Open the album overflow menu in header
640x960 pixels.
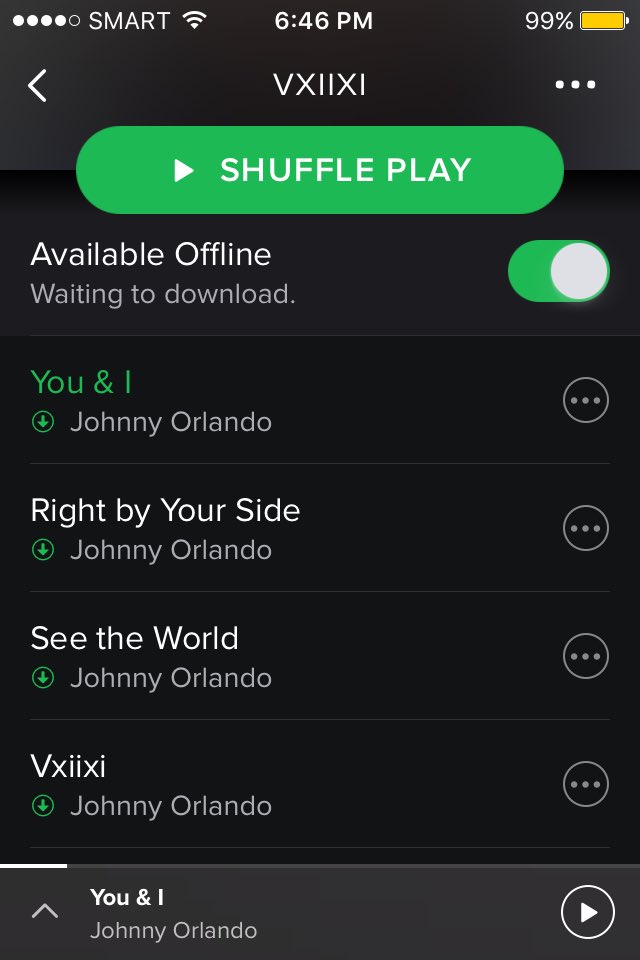(x=575, y=84)
